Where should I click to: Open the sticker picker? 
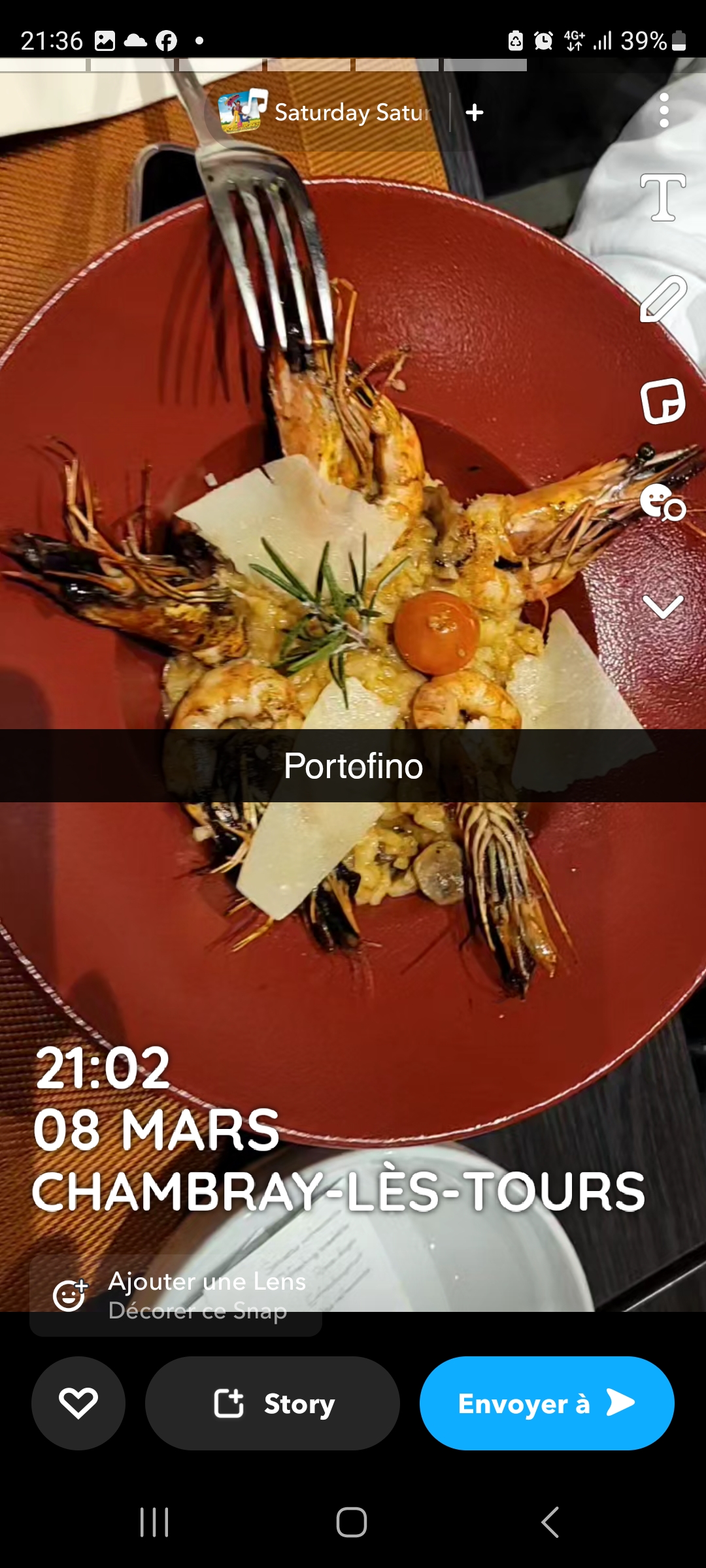click(663, 401)
